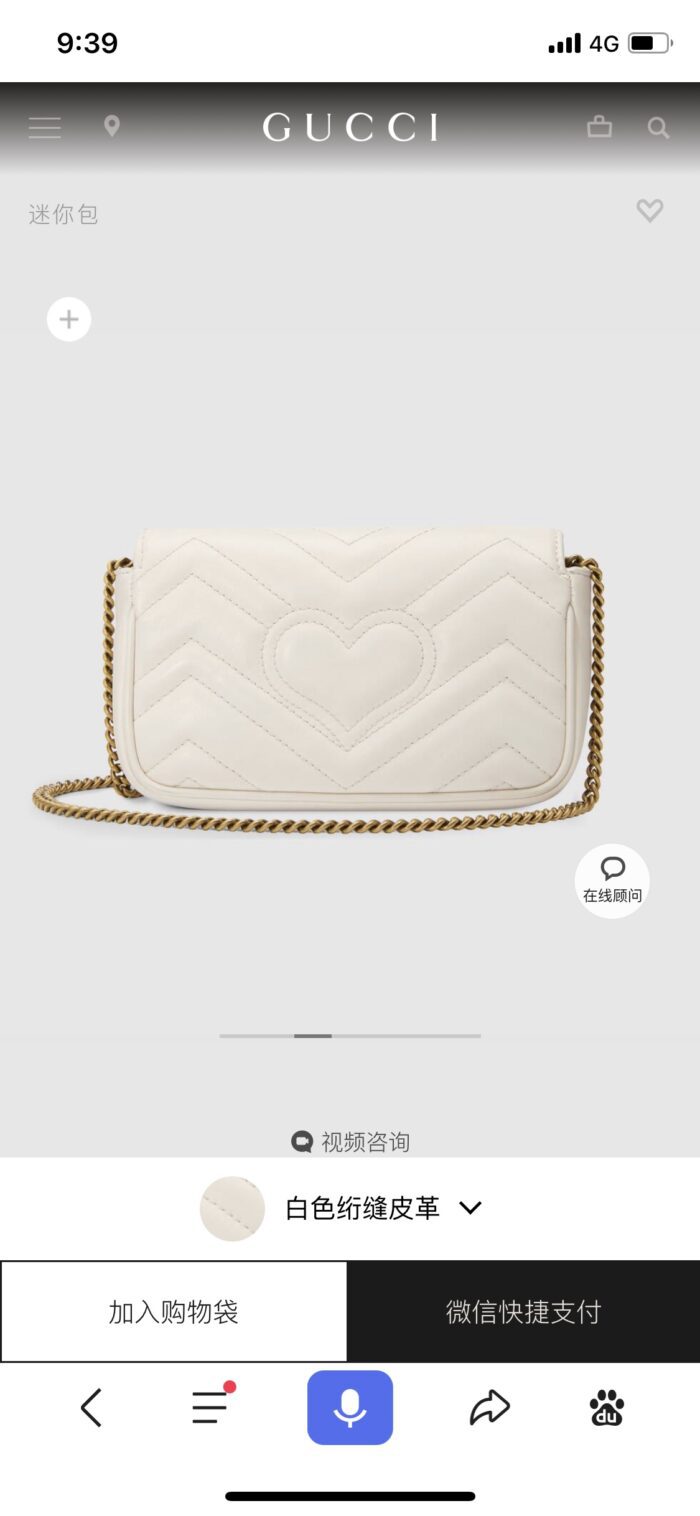Open the store locator pin
The image size is (700, 1516).
[112, 127]
